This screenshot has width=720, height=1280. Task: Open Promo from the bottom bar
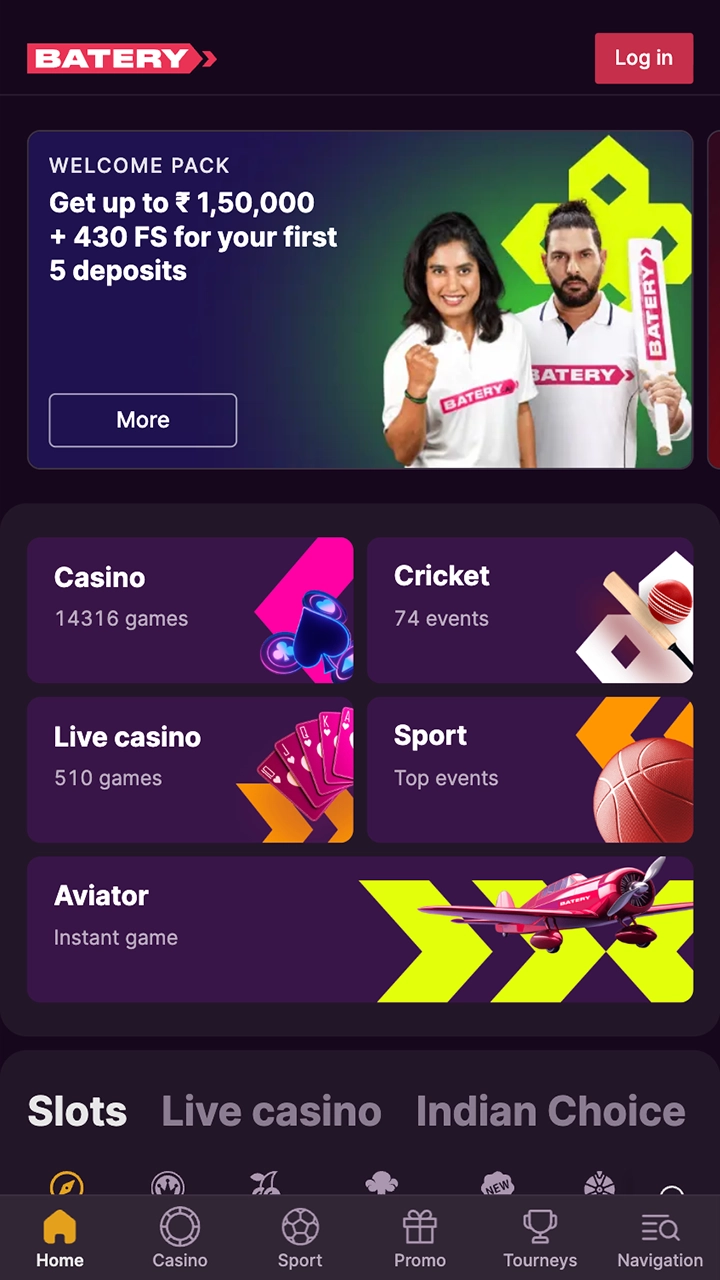point(420,1237)
